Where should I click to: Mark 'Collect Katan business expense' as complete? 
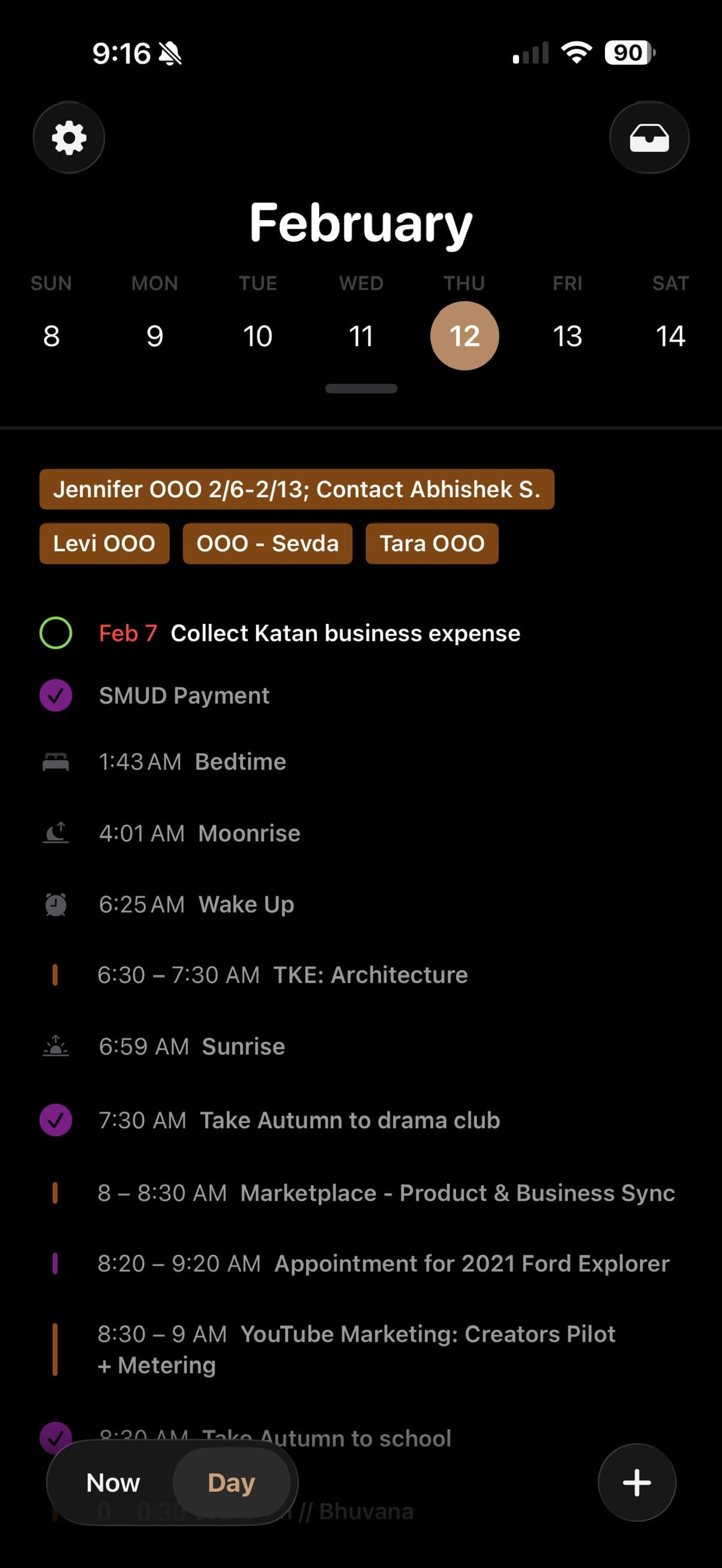(56, 633)
